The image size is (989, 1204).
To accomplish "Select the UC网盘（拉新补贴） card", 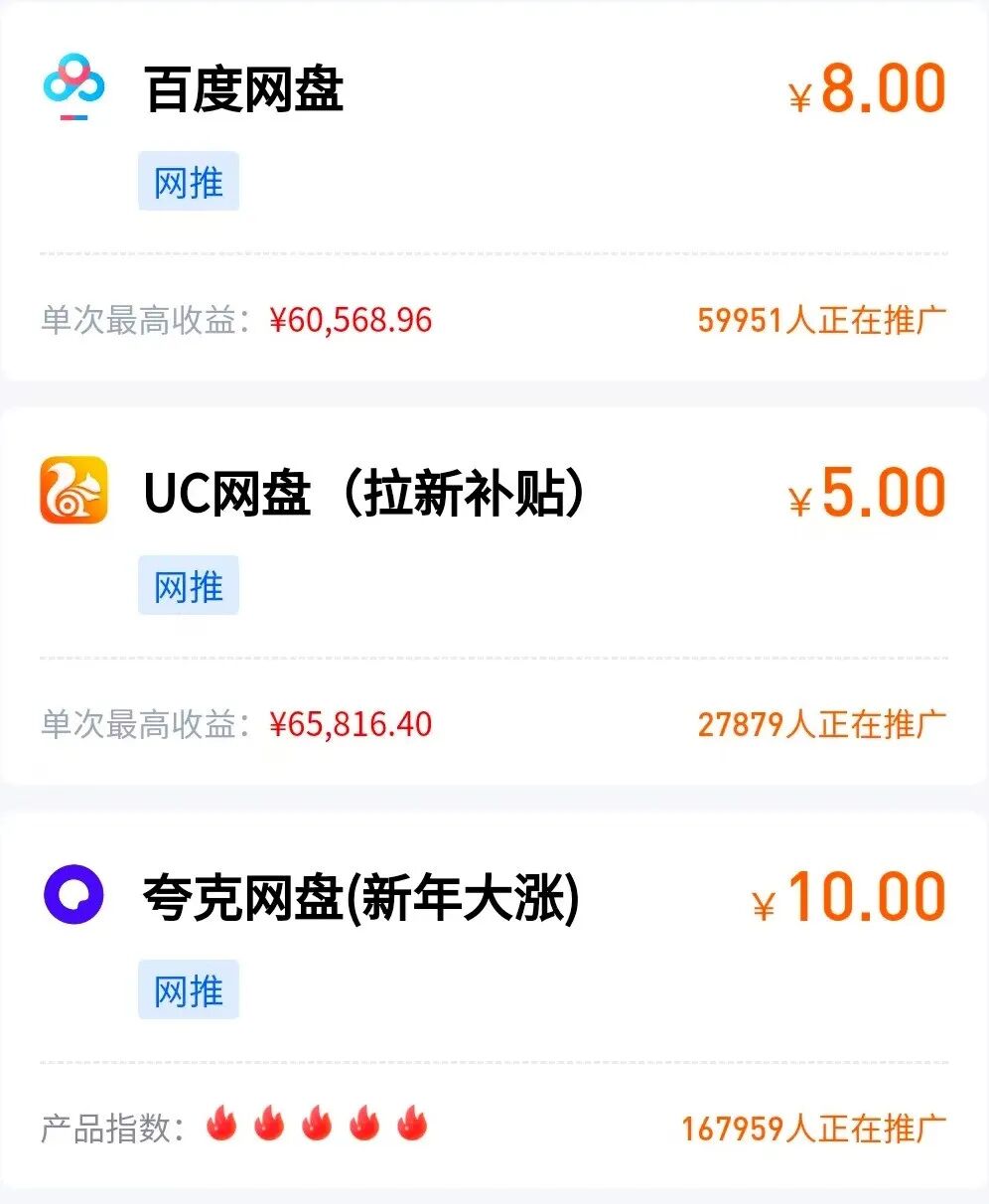I will [x=363, y=494].
